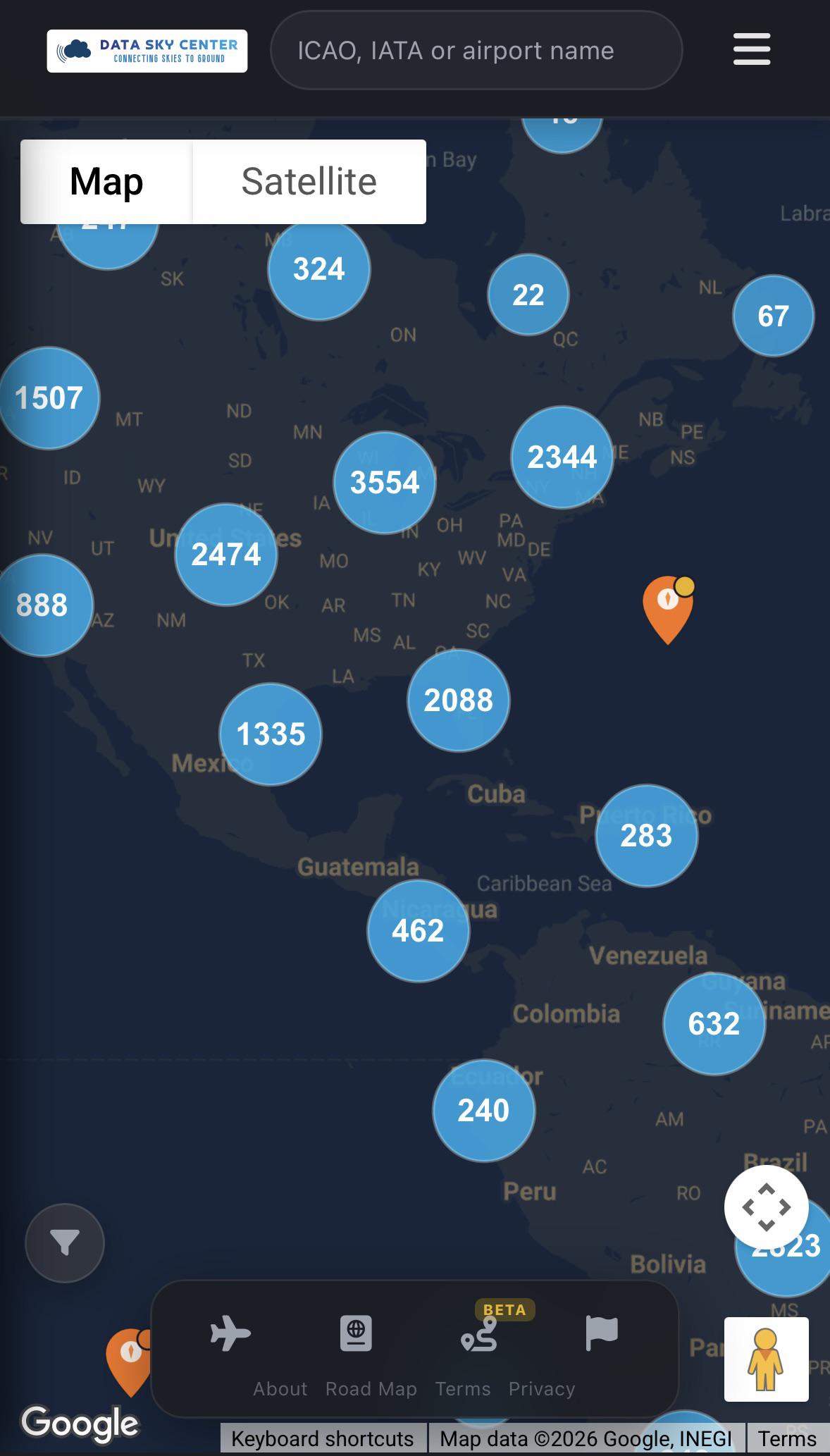
Task: Select the Map tab
Action: point(106,181)
